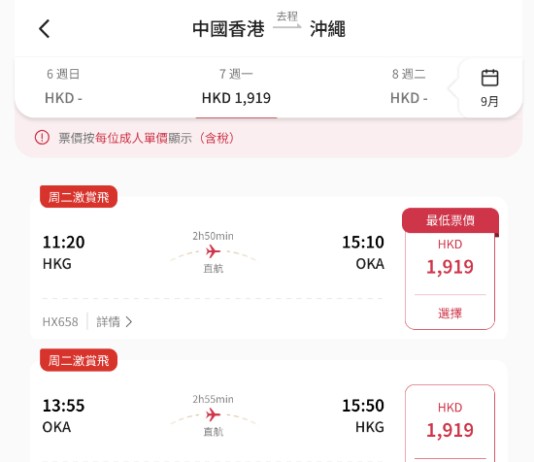This screenshot has height=462, width=534.
Task: Go back using the top-left arrow
Action: pos(44,29)
